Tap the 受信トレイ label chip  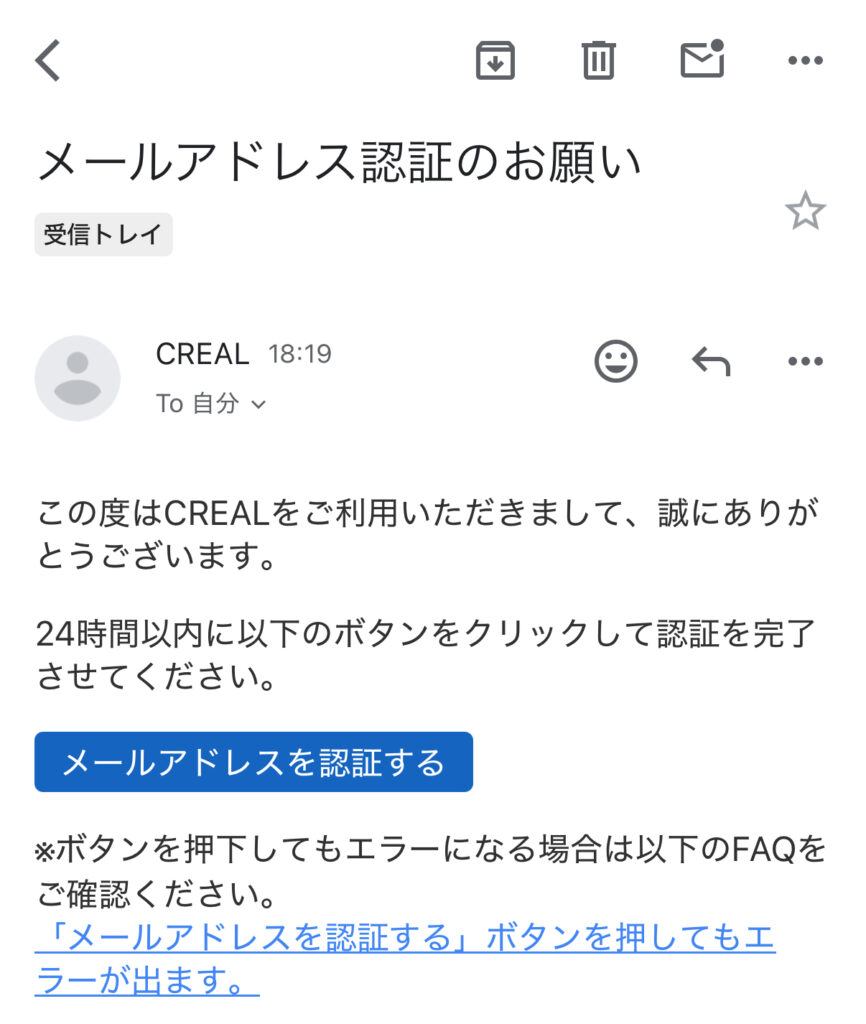(103, 235)
